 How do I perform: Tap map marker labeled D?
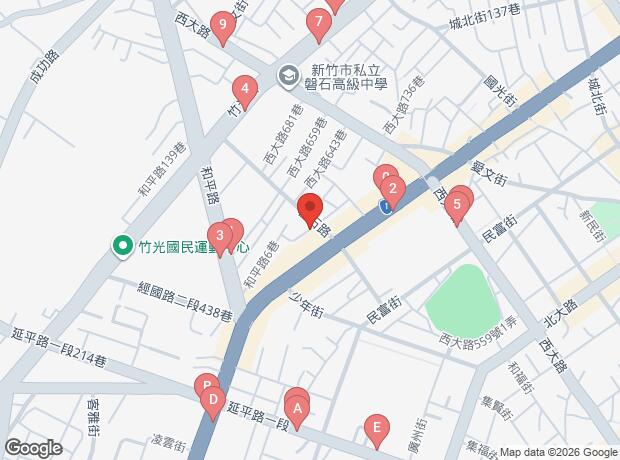(x=211, y=400)
